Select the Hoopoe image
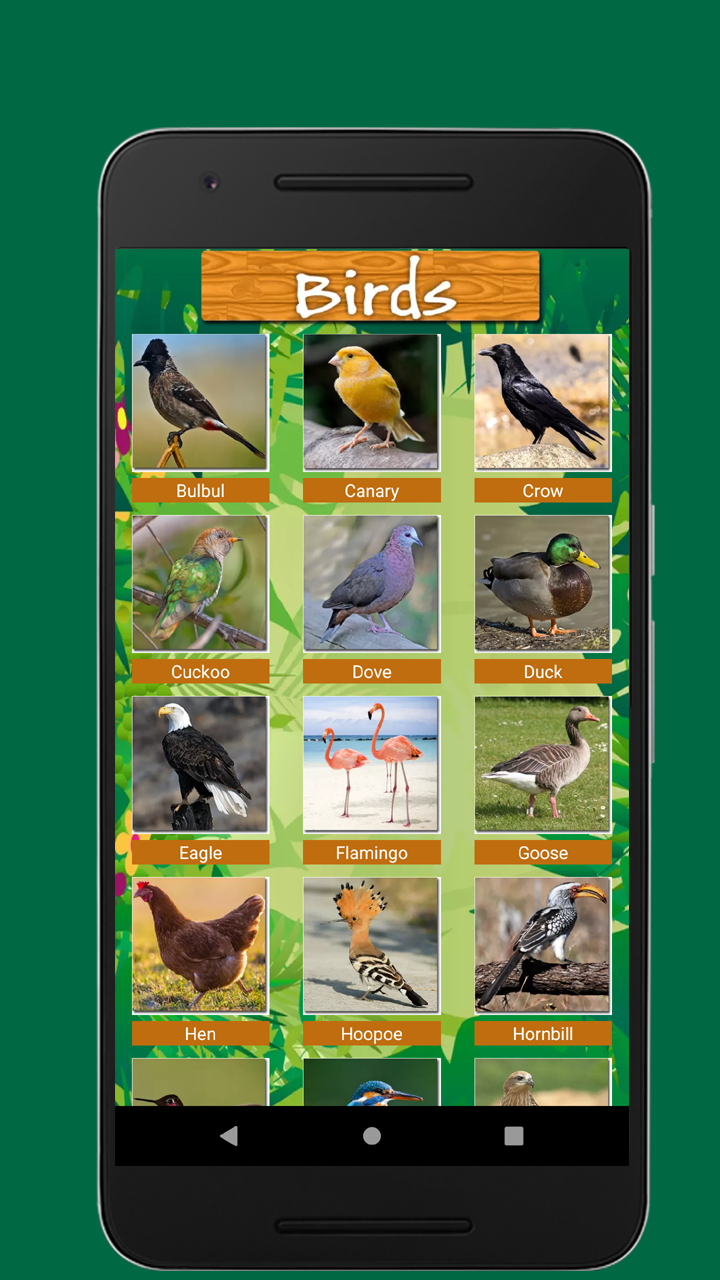This screenshot has height=1280, width=720. coord(371,945)
